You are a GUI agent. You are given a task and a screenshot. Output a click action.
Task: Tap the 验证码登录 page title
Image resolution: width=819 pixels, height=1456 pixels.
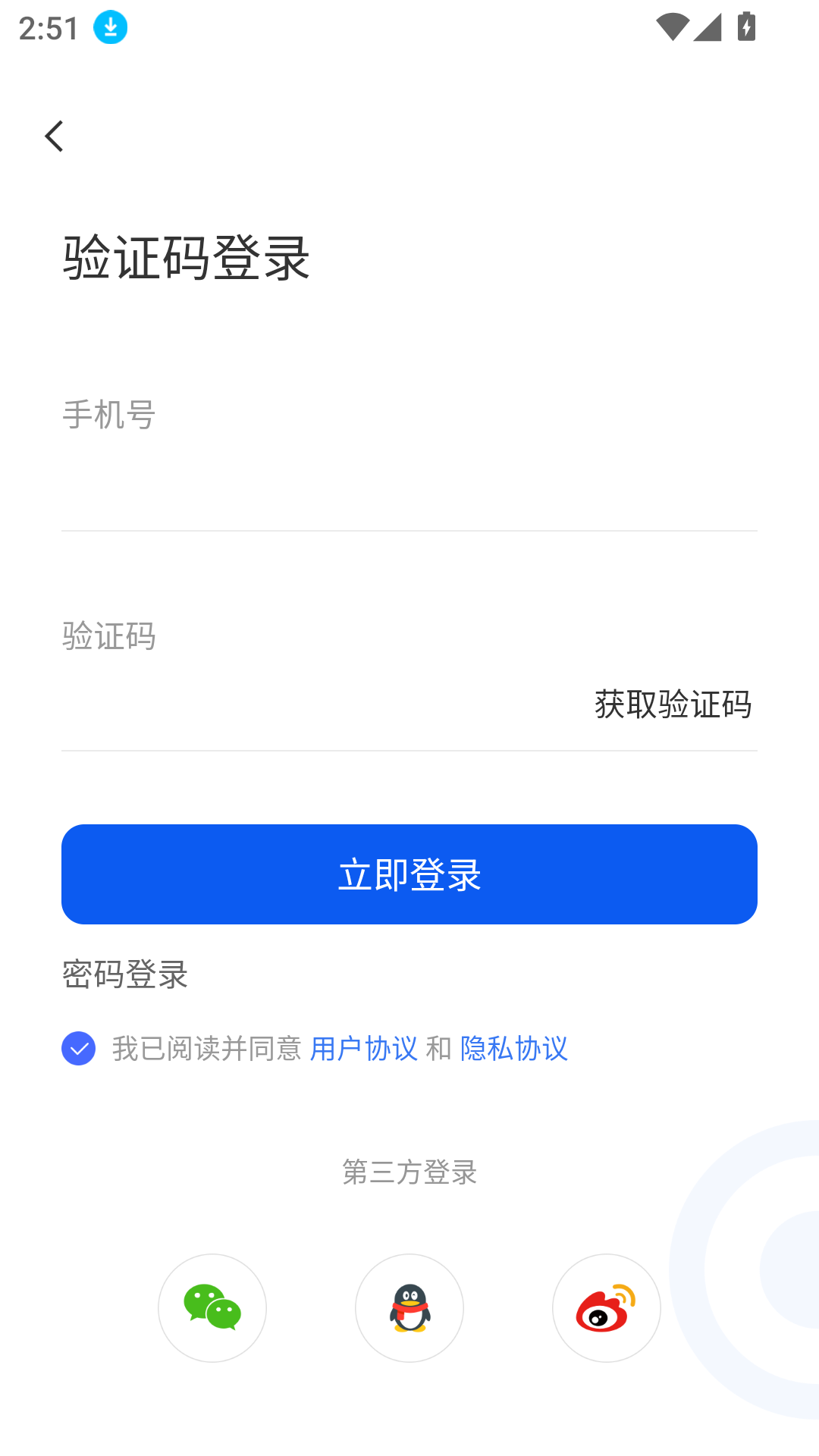[185, 258]
